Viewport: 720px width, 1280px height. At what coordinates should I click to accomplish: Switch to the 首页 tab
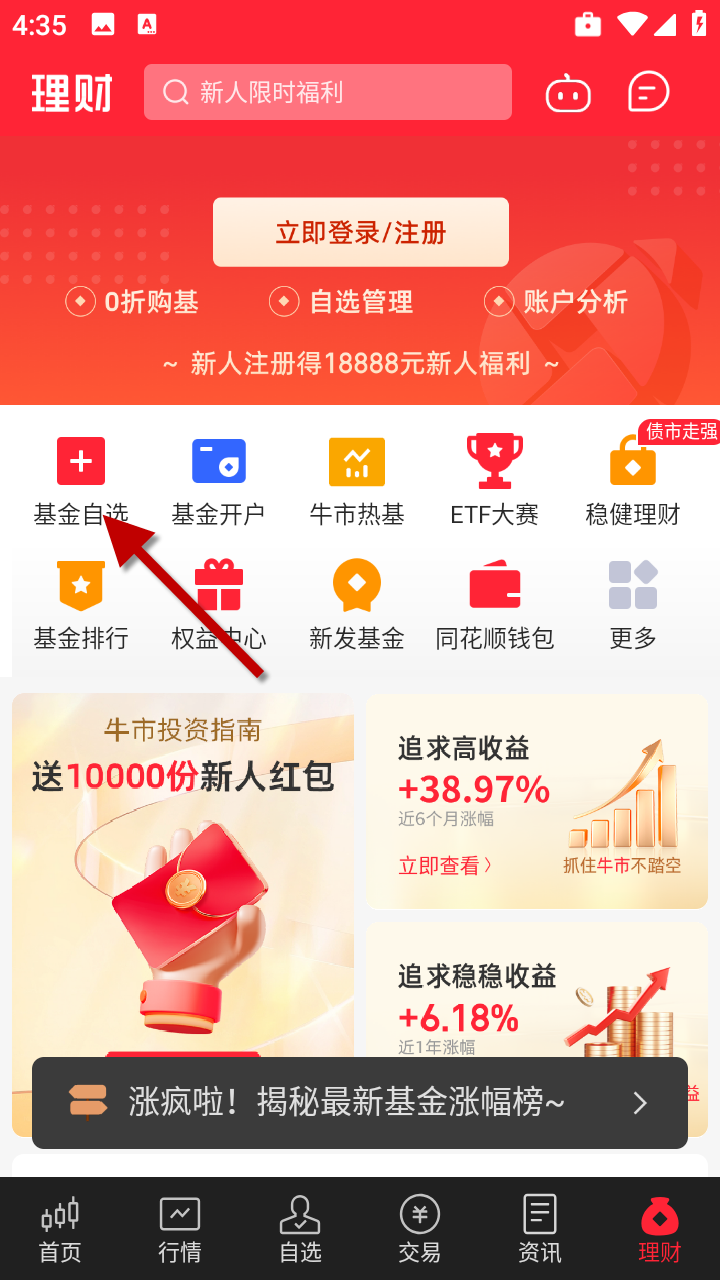point(60,1230)
